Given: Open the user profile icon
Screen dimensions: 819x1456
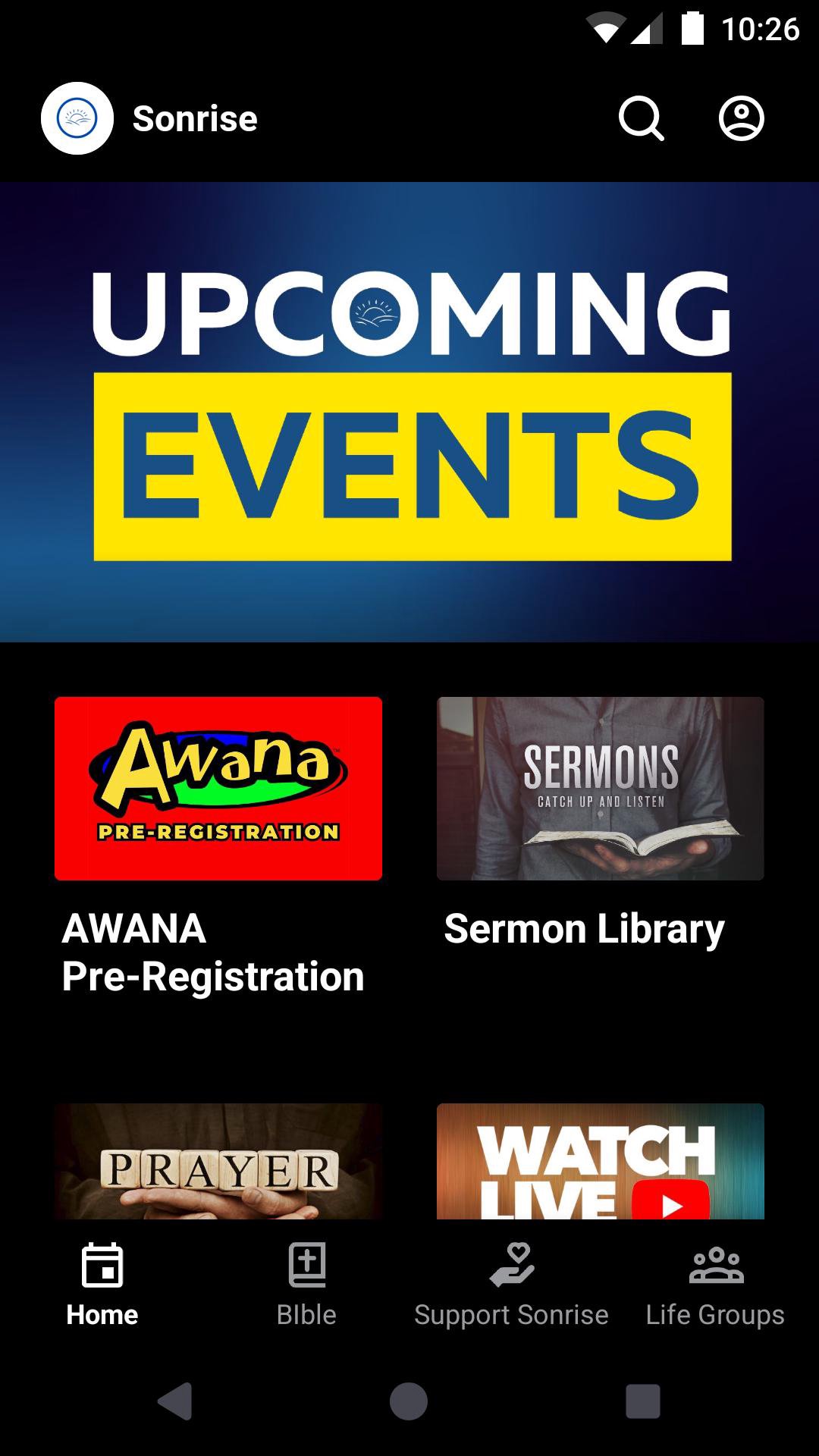Looking at the screenshot, I should coord(741,118).
